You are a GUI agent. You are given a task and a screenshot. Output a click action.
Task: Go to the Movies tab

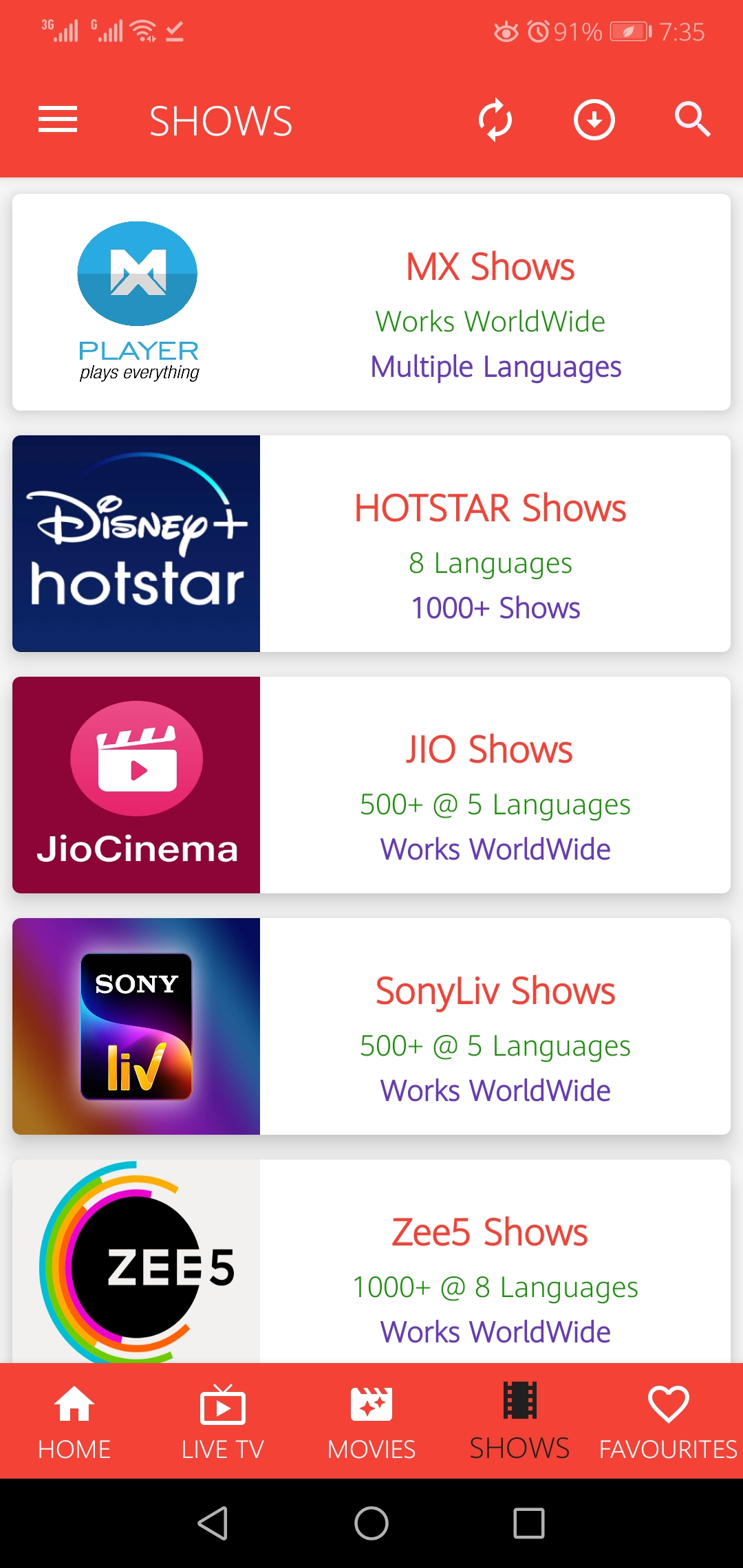click(371, 1421)
